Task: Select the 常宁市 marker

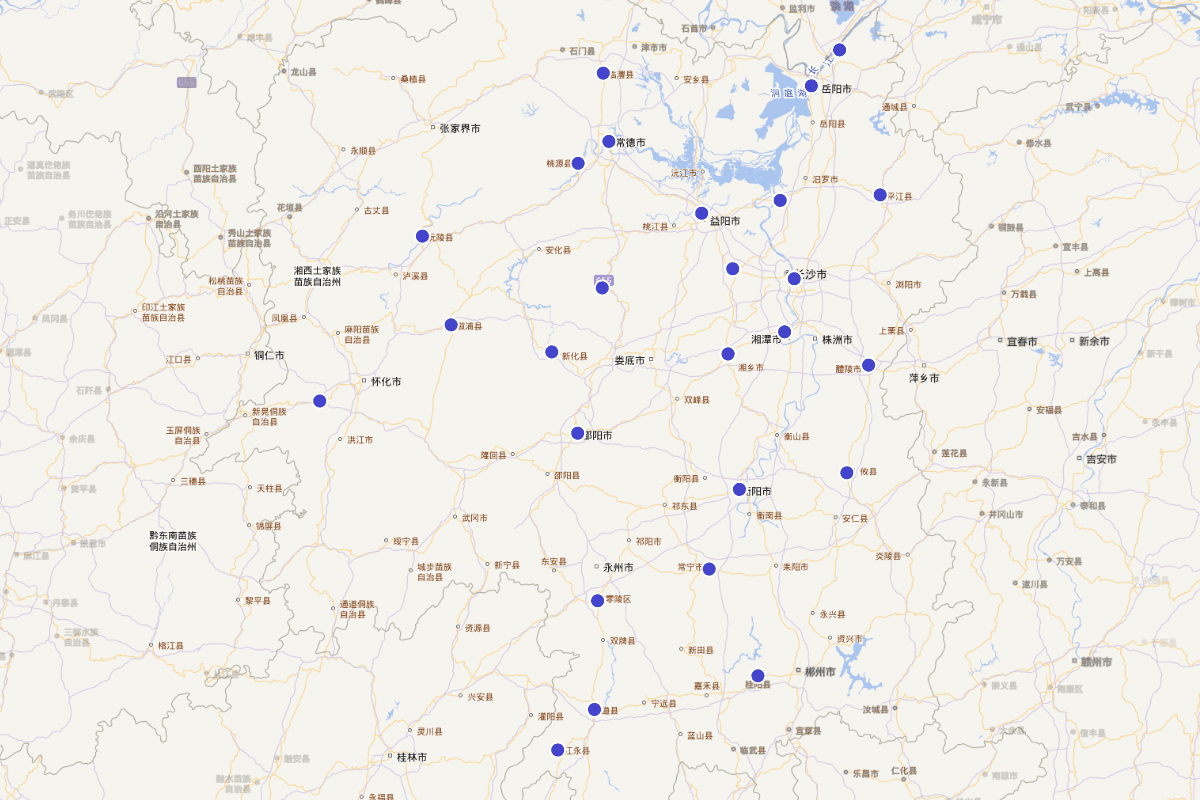Action: coord(709,569)
